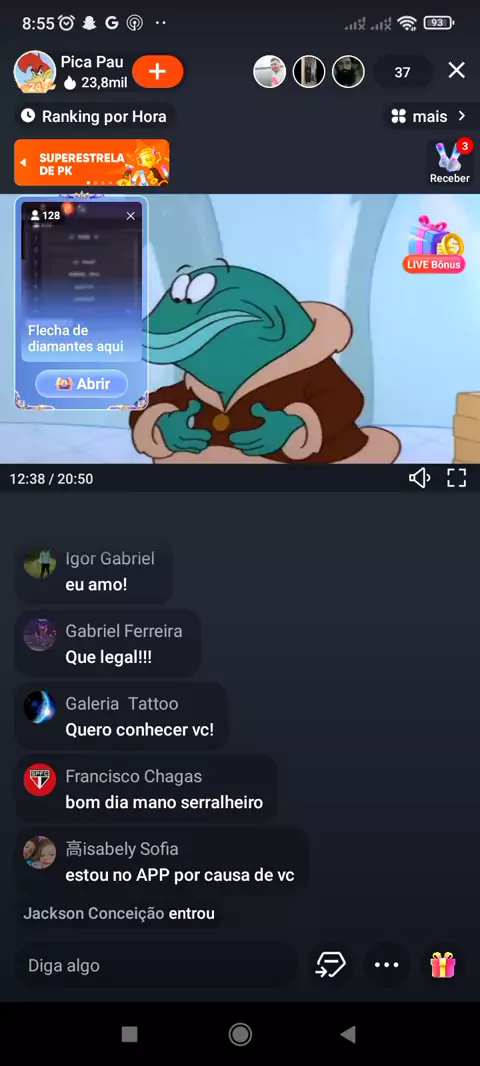The width and height of the screenshot is (480, 1066).
Task: Dismiss the Flecha de diamantes popup
Action: [x=131, y=216]
